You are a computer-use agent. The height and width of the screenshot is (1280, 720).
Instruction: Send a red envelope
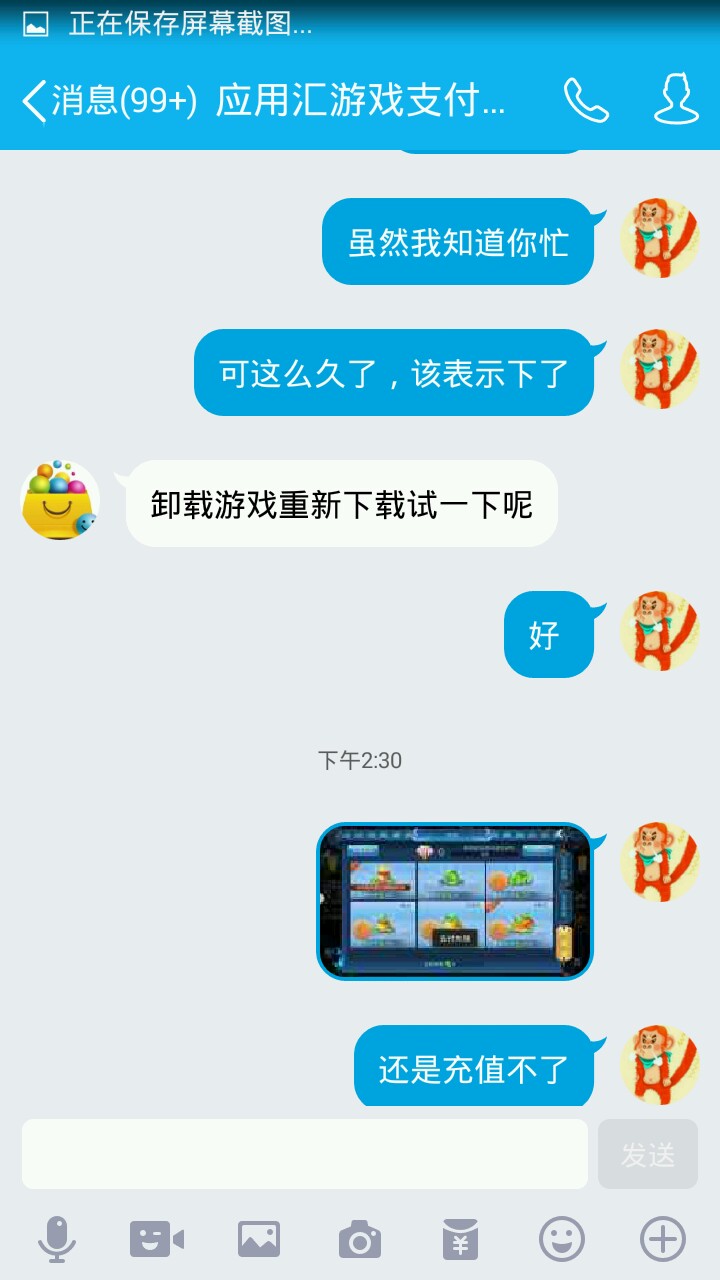(x=461, y=1240)
